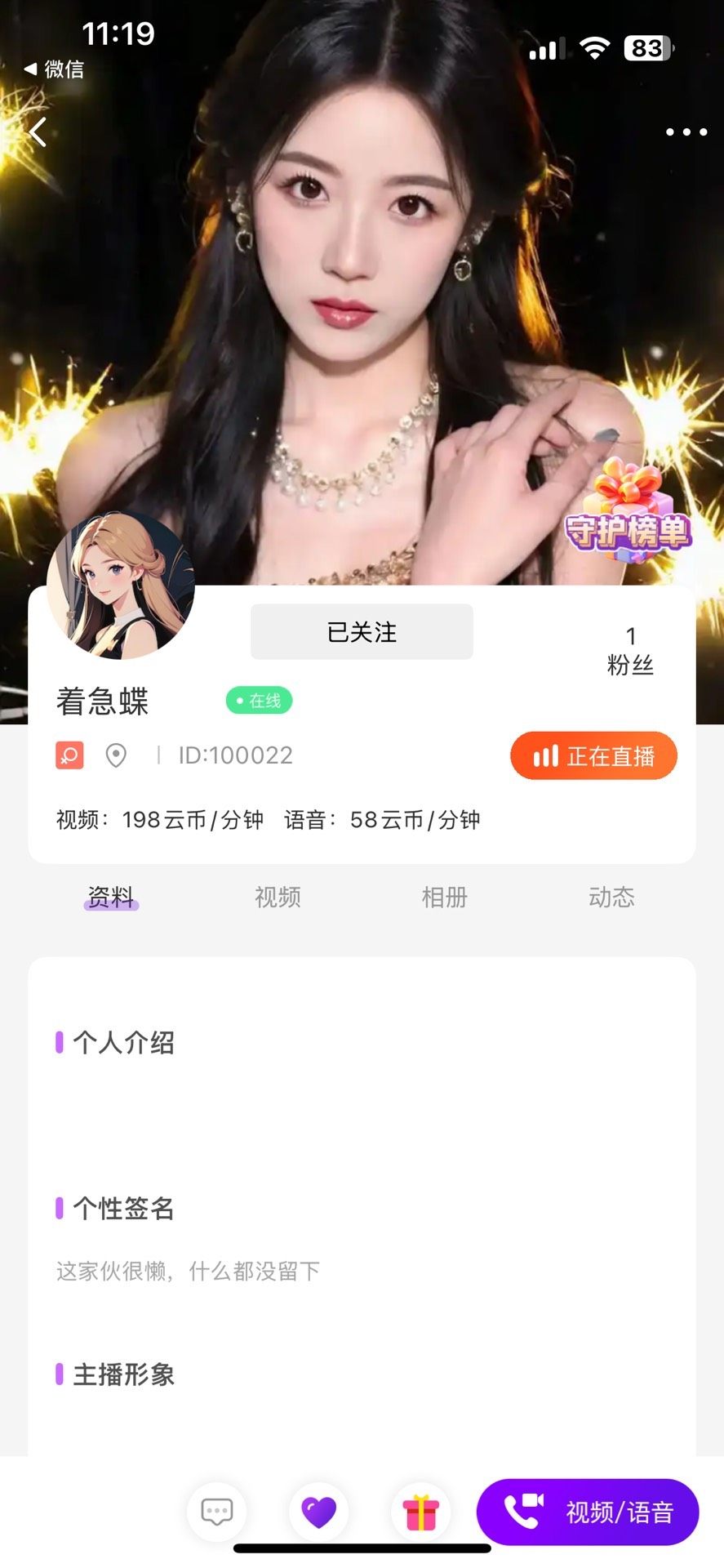This screenshot has height=1568, width=724.
Task: Switch to the 视频 tab
Action: [x=278, y=898]
